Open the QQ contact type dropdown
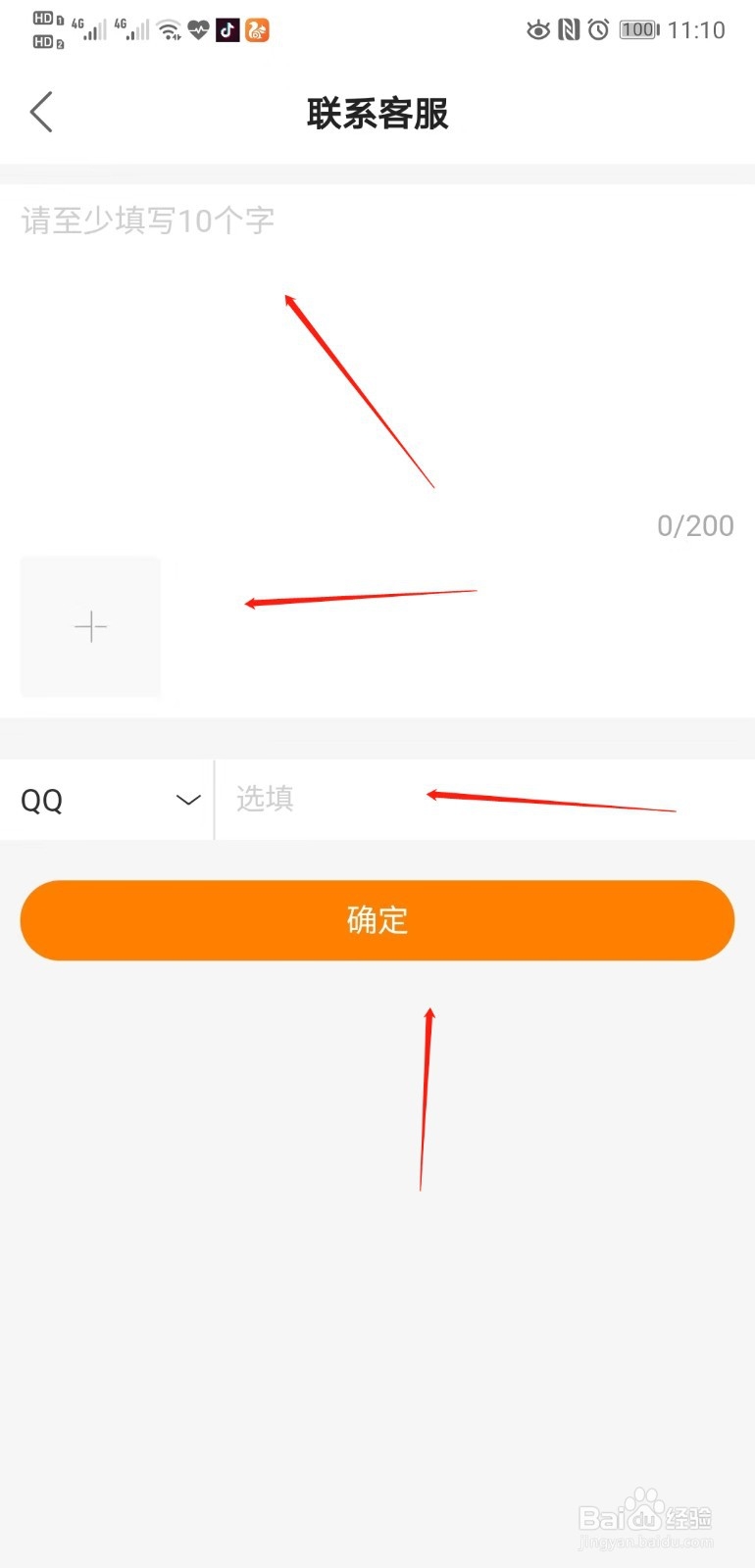The width and height of the screenshot is (755, 1568). coord(106,800)
